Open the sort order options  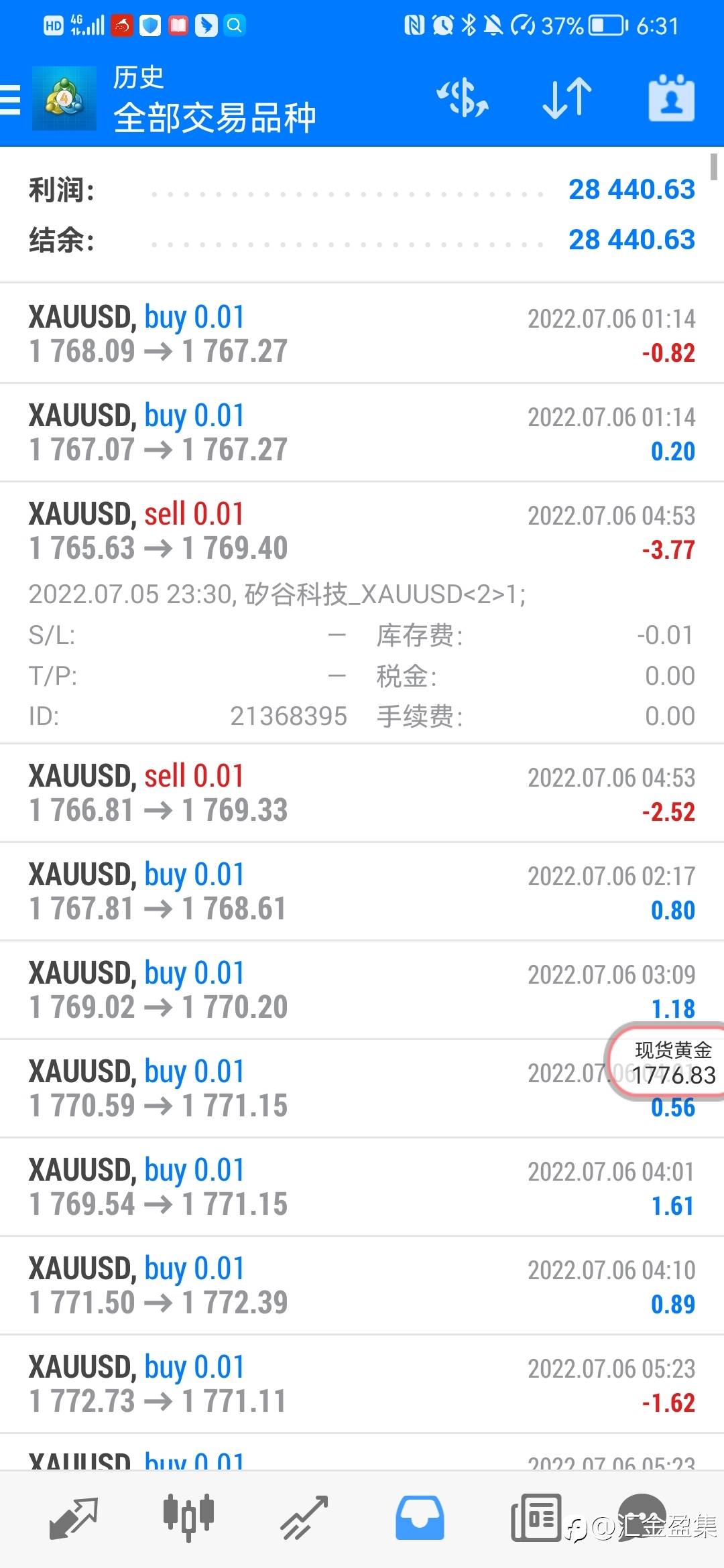tap(566, 99)
